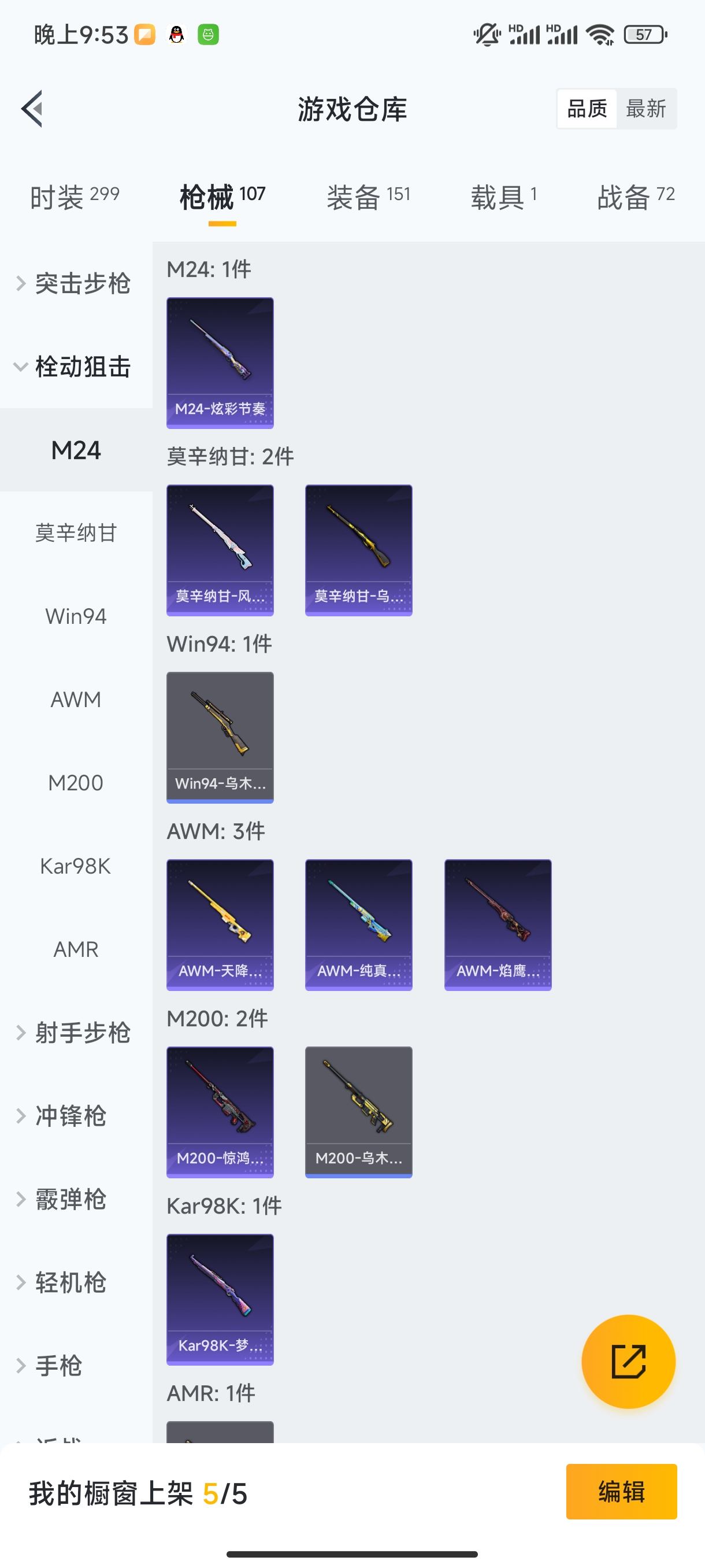This screenshot has width=705, height=1568.
Task: Go back using the arrow icon
Action: 32,109
